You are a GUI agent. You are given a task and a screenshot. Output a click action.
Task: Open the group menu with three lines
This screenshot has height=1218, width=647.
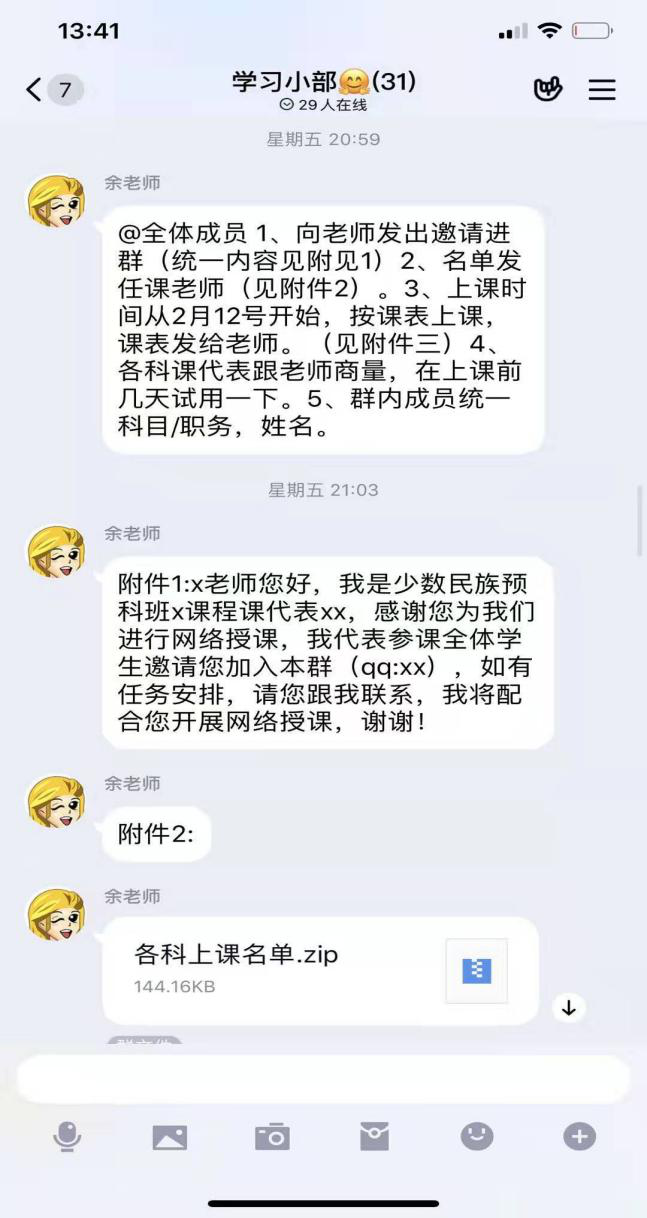601,90
